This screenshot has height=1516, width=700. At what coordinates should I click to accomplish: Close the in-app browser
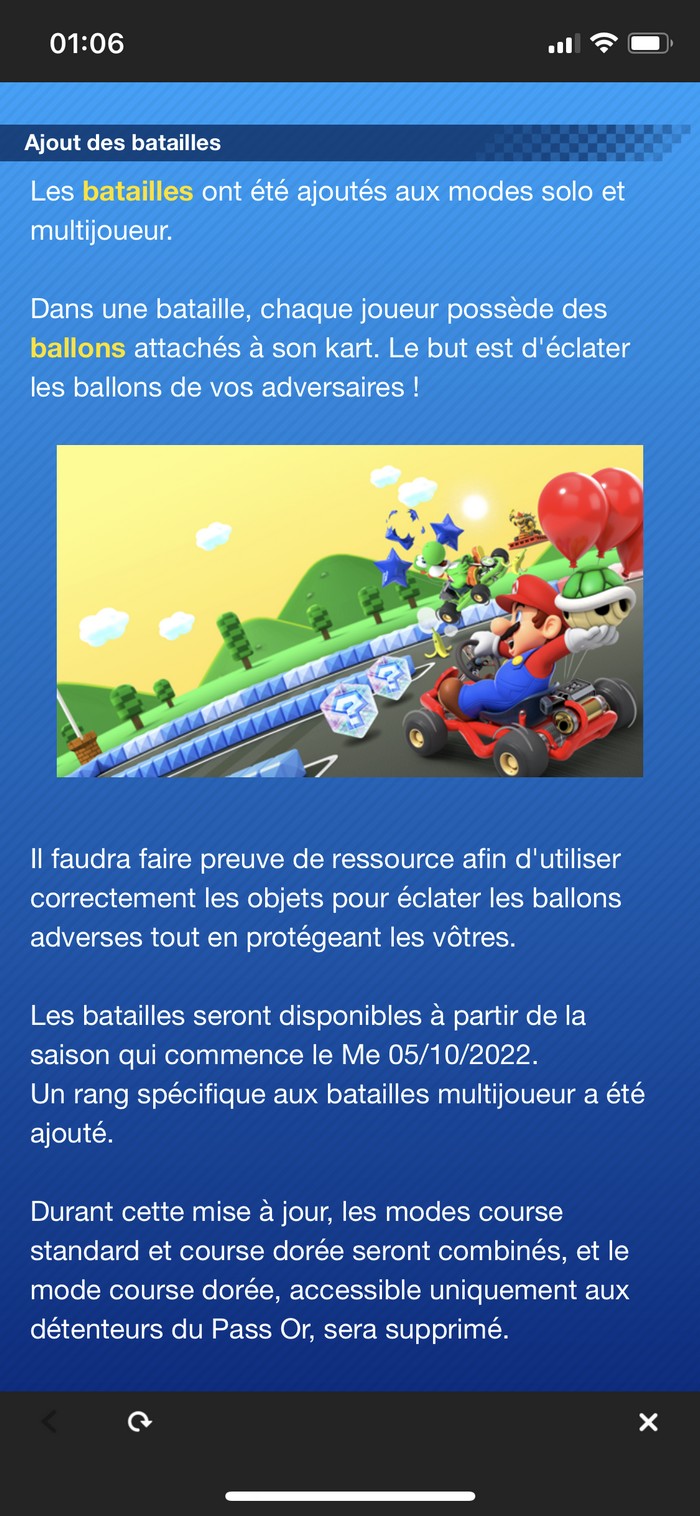pyautogui.click(x=648, y=1422)
